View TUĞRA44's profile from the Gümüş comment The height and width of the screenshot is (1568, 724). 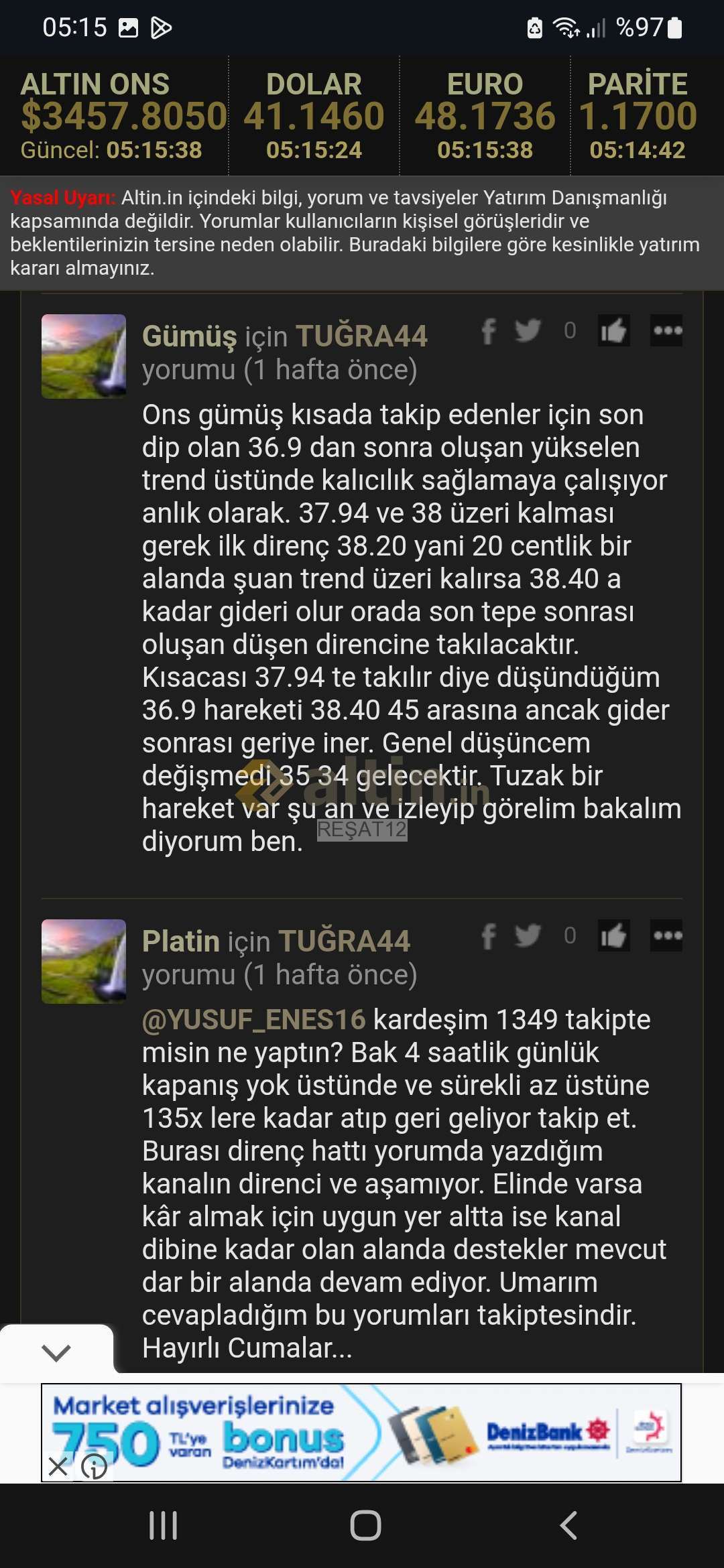tap(361, 336)
